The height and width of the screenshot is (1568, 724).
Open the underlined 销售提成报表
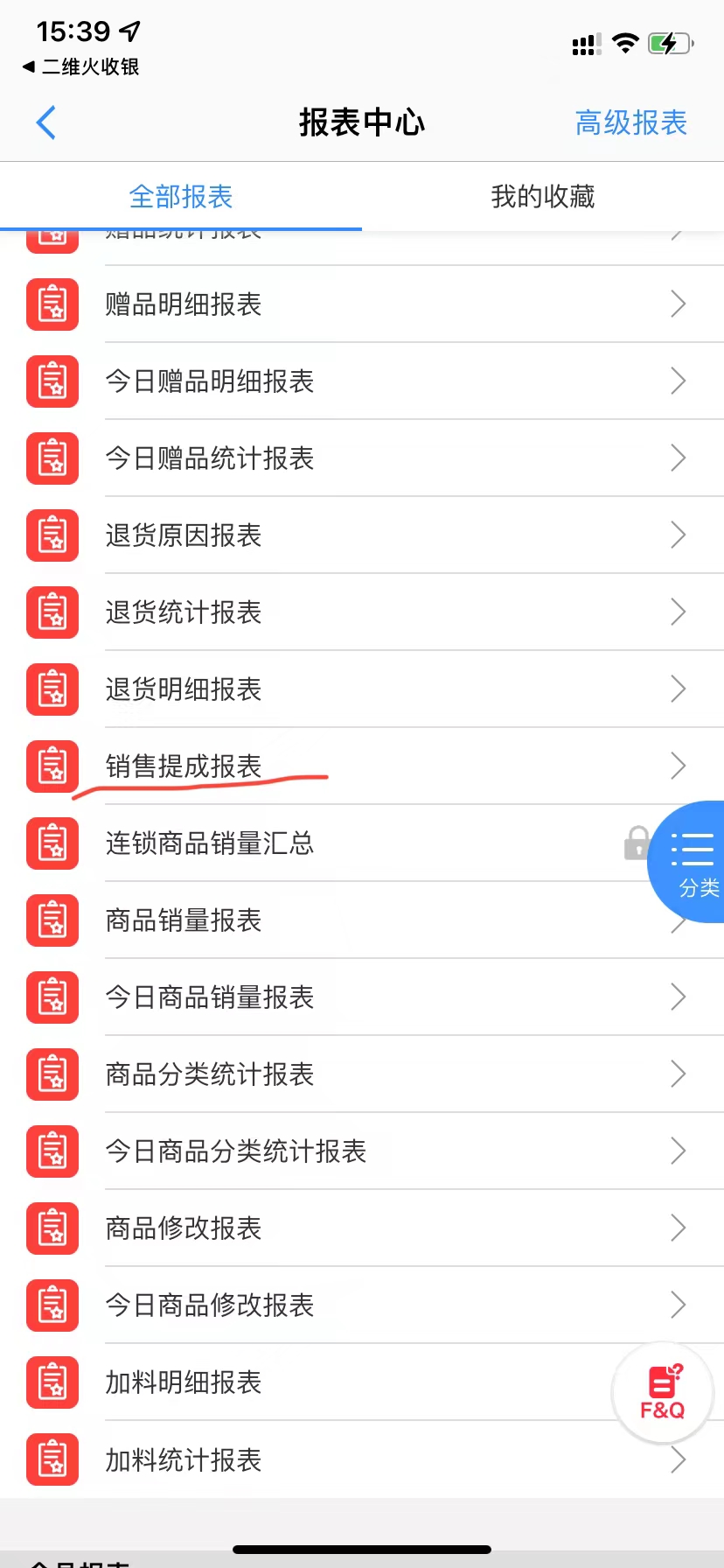click(362, 766)
